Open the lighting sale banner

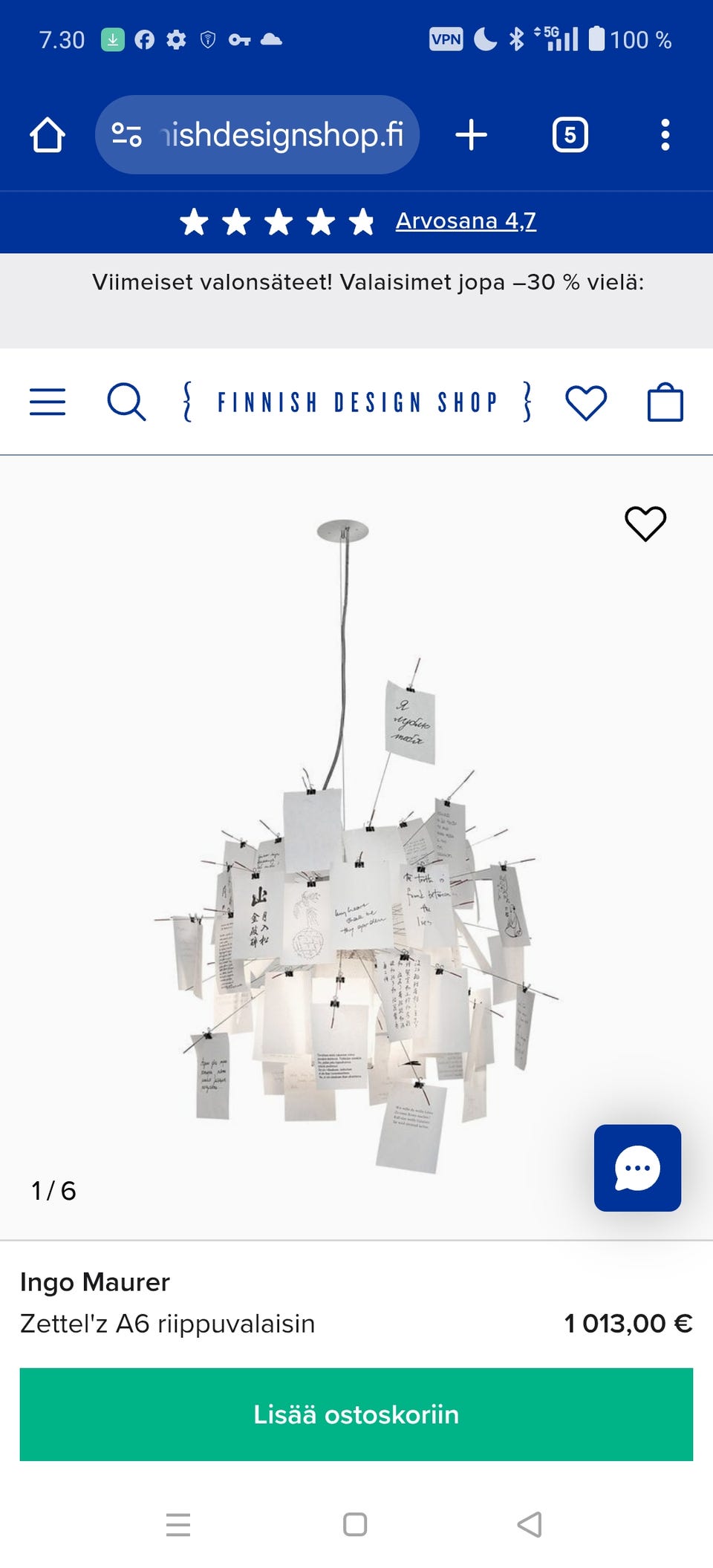tap(368, 283)
